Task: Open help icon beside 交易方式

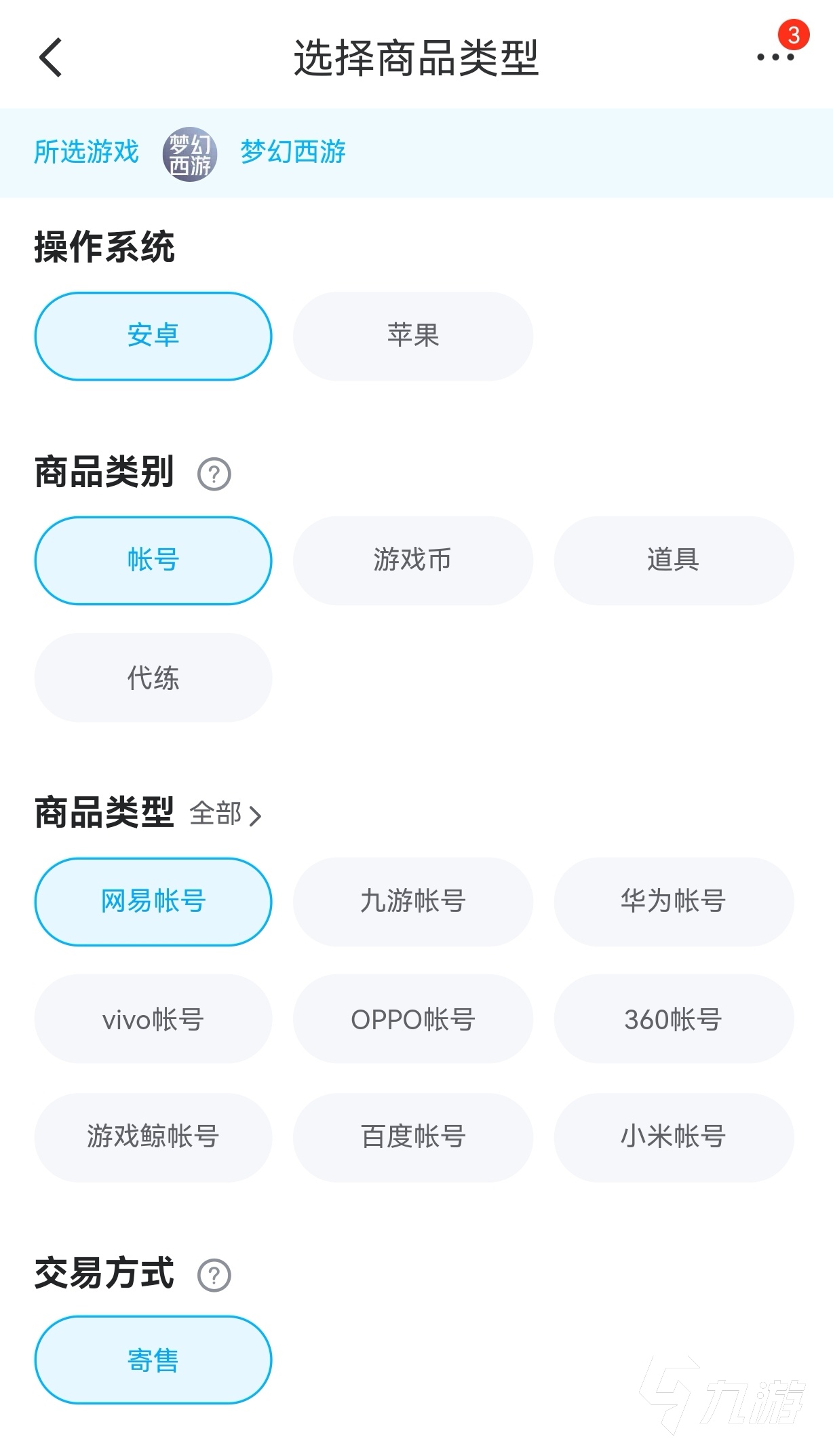Action: click(214, 1276)
